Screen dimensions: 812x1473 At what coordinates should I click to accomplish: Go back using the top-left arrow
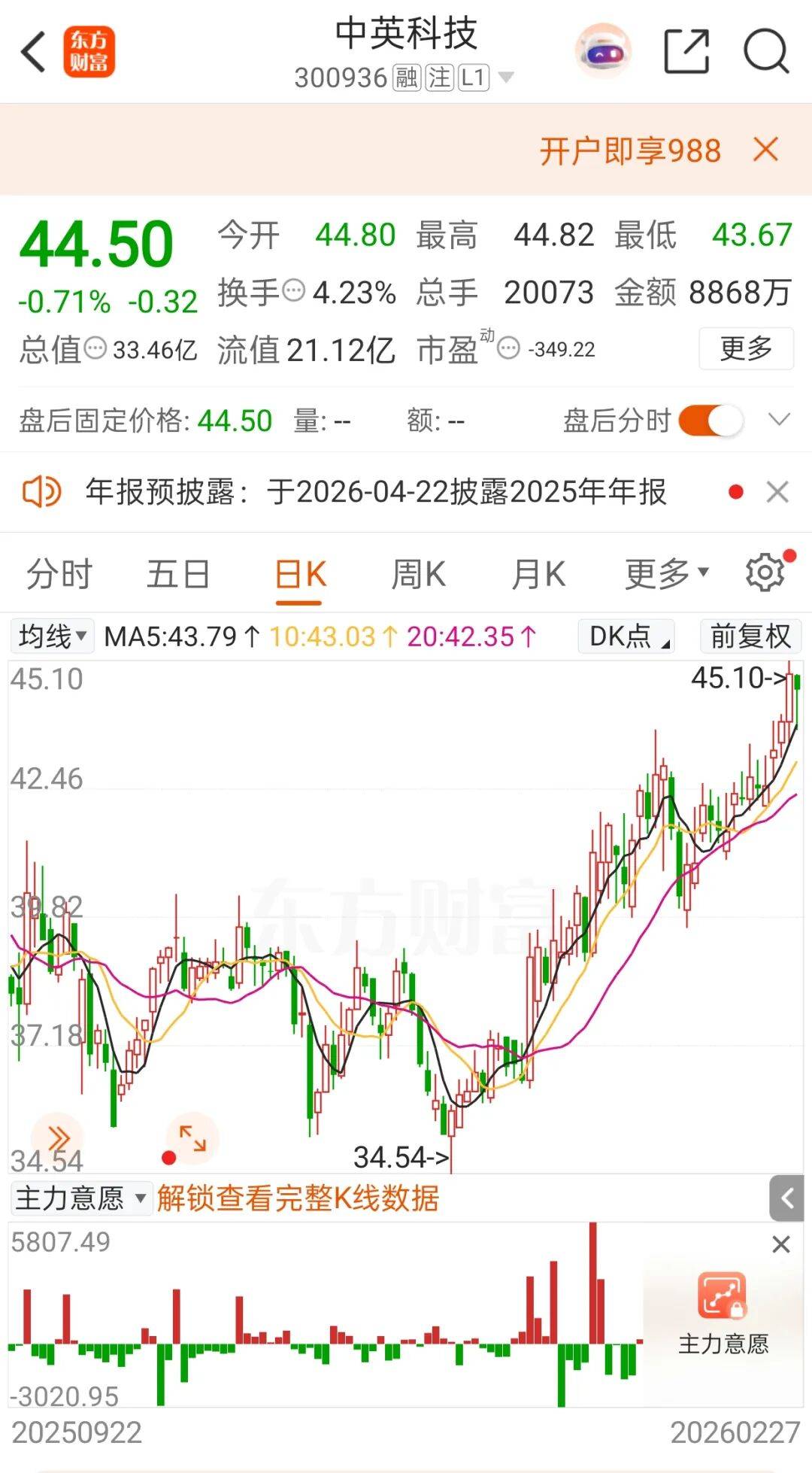[34, 53]
